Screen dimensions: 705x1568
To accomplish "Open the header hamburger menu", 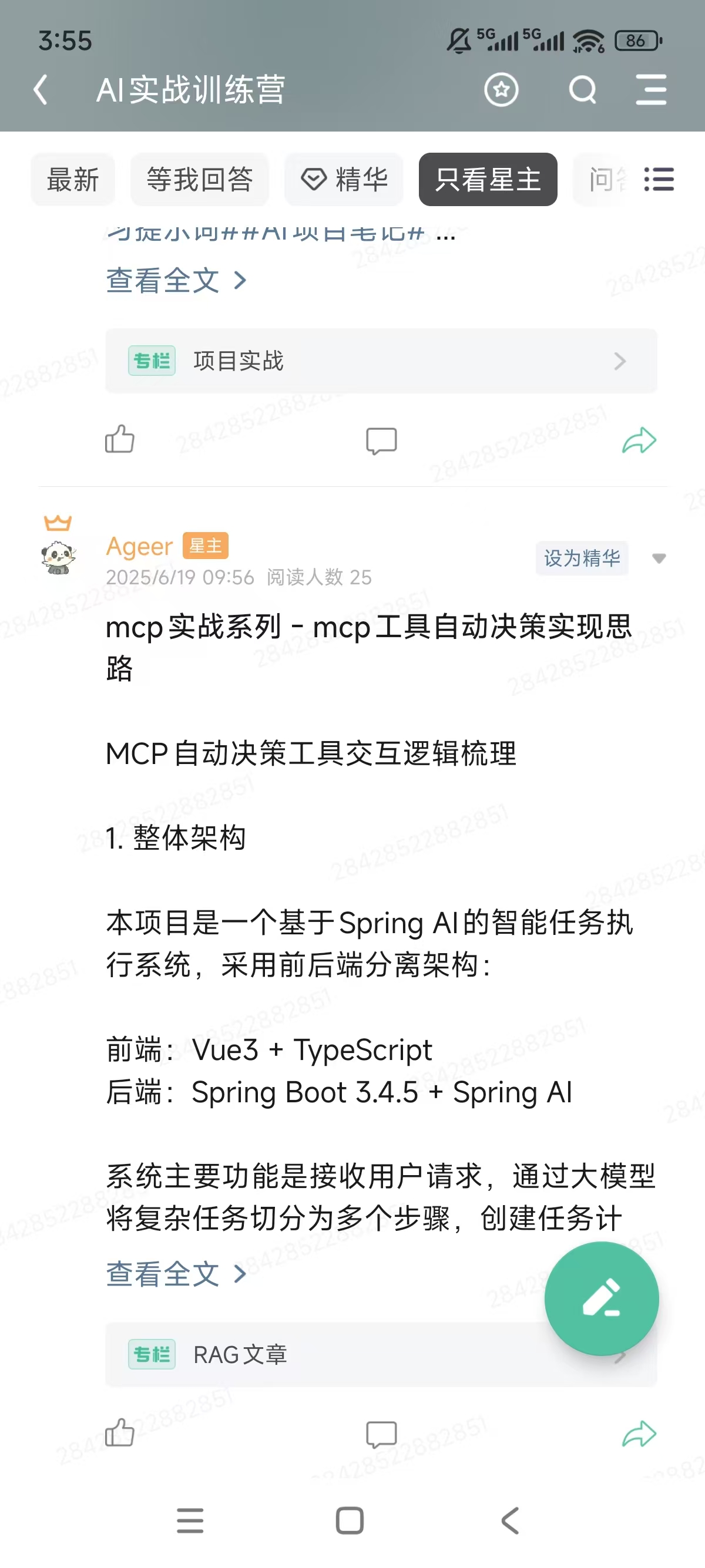I will click(651, 90).
